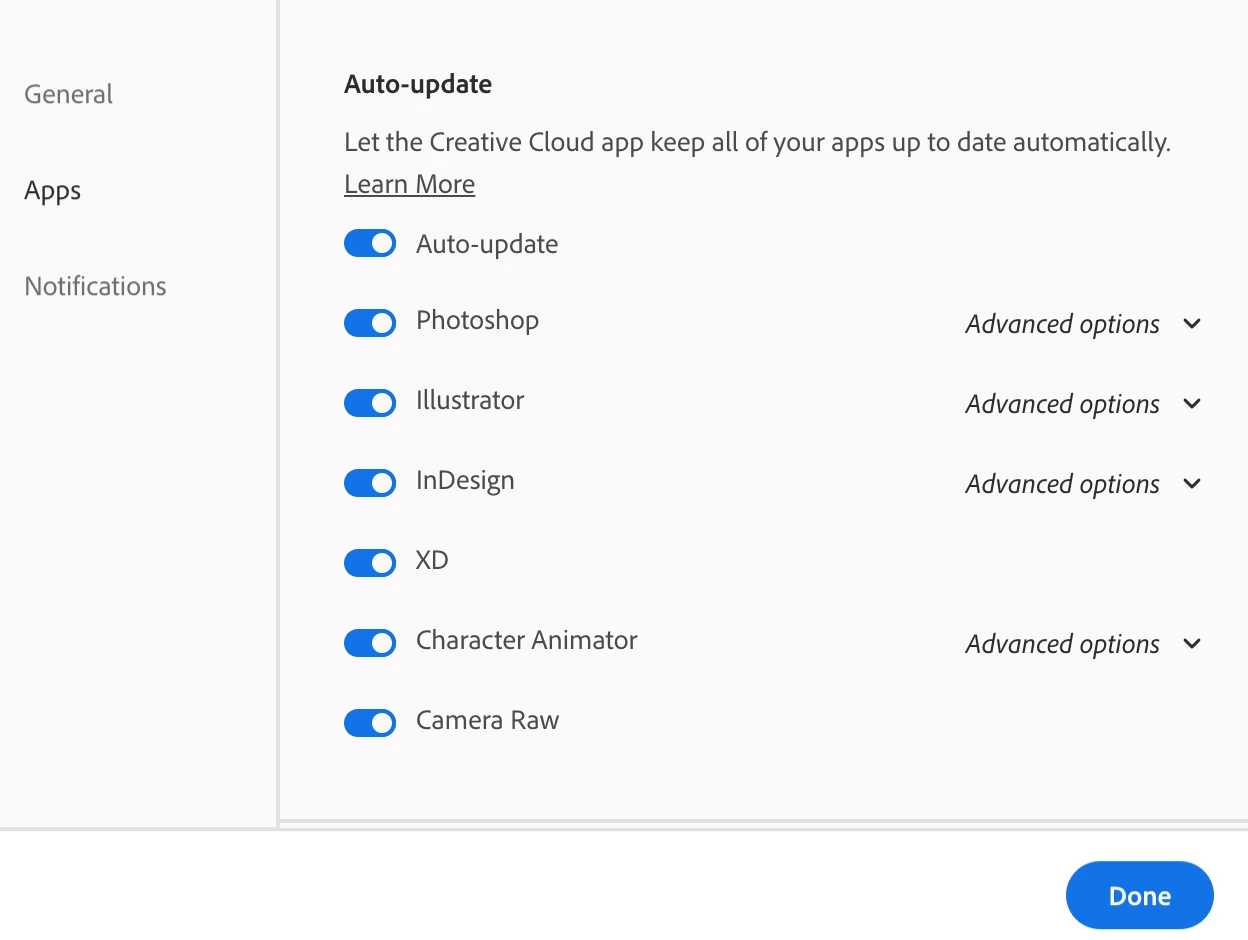Tap the Done button
Viewport: 1248px width, 940px height.
click(x=1139, y=896)
